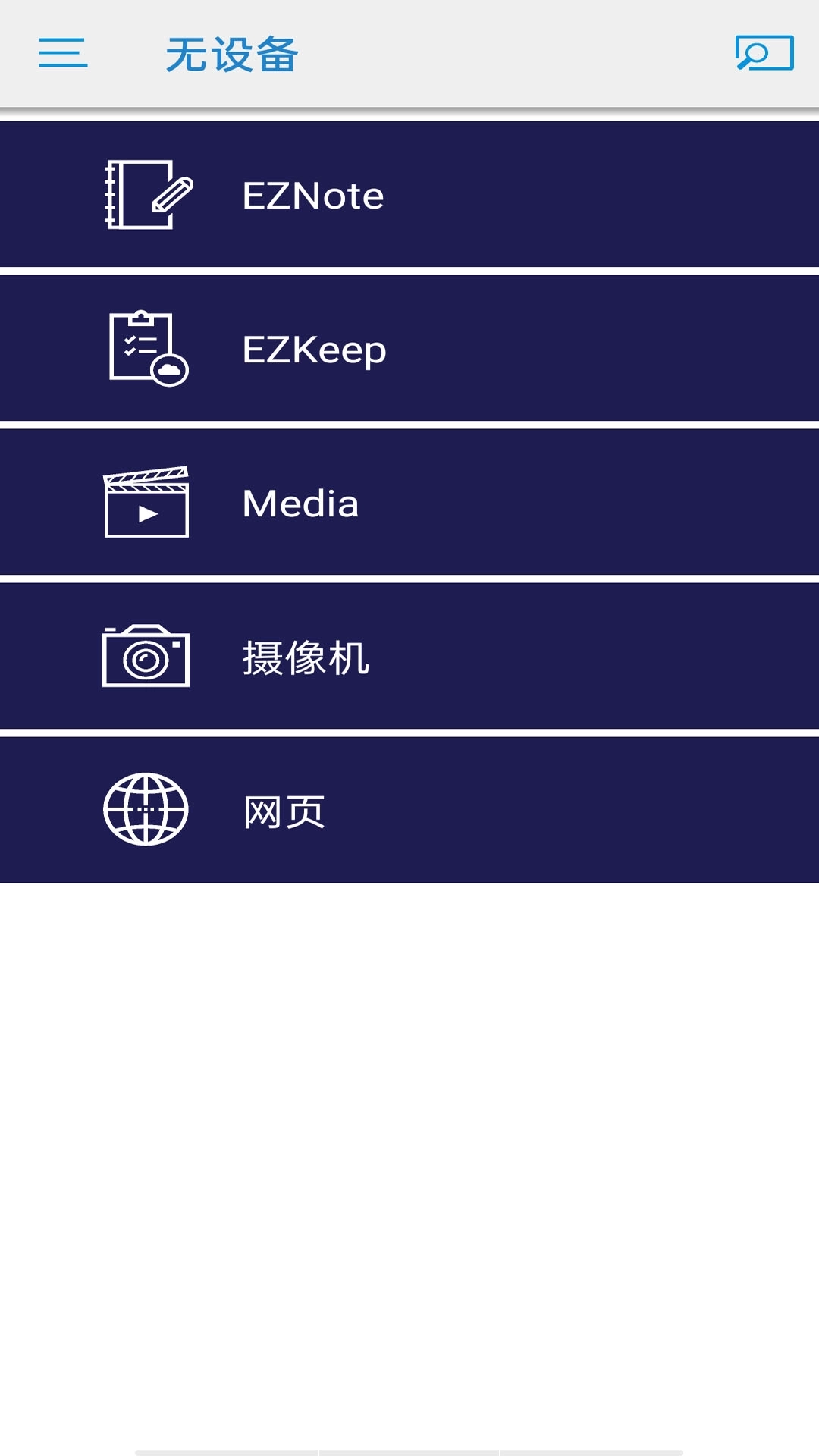The width and height of the screenshot is (819, 1456).
Task: Click the 网页 globe icon
Action: point(144,811)
